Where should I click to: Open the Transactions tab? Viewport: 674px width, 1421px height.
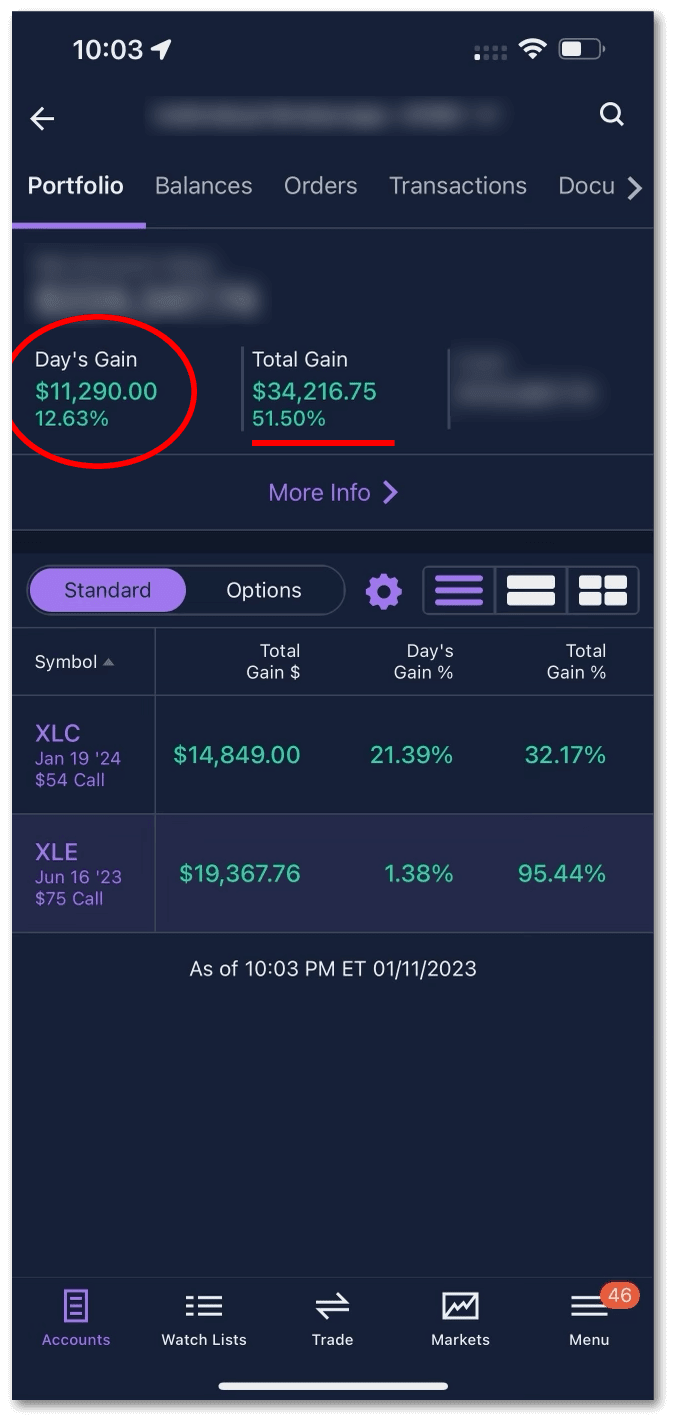[x=457, y=186]
